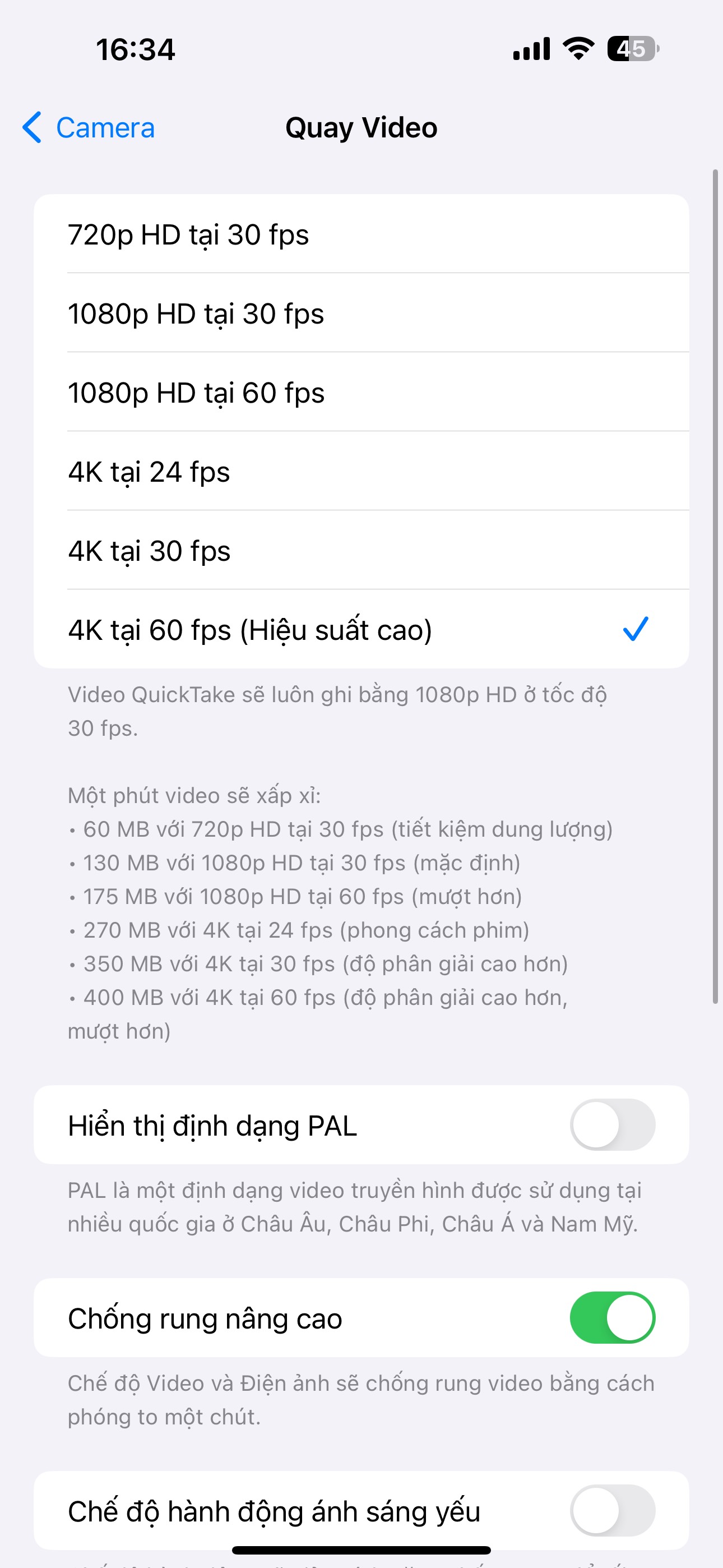The width and height of the screenshot is (723, 1568).
Task: Switch recording to 4K tại 30 fps
Action: pos(361,550)
